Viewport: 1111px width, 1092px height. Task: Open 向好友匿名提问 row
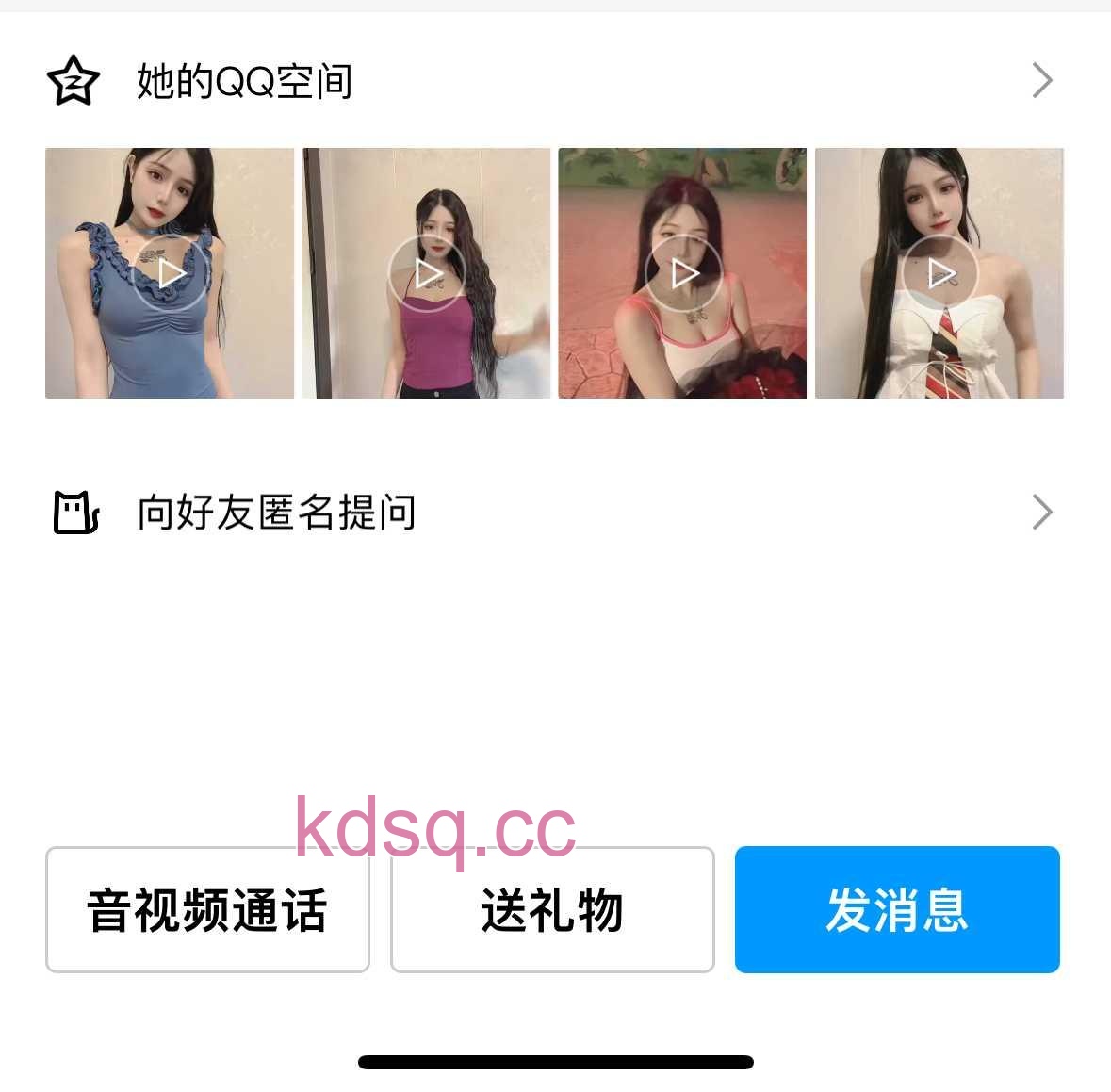pyautogui.click(x=554, y=513)
